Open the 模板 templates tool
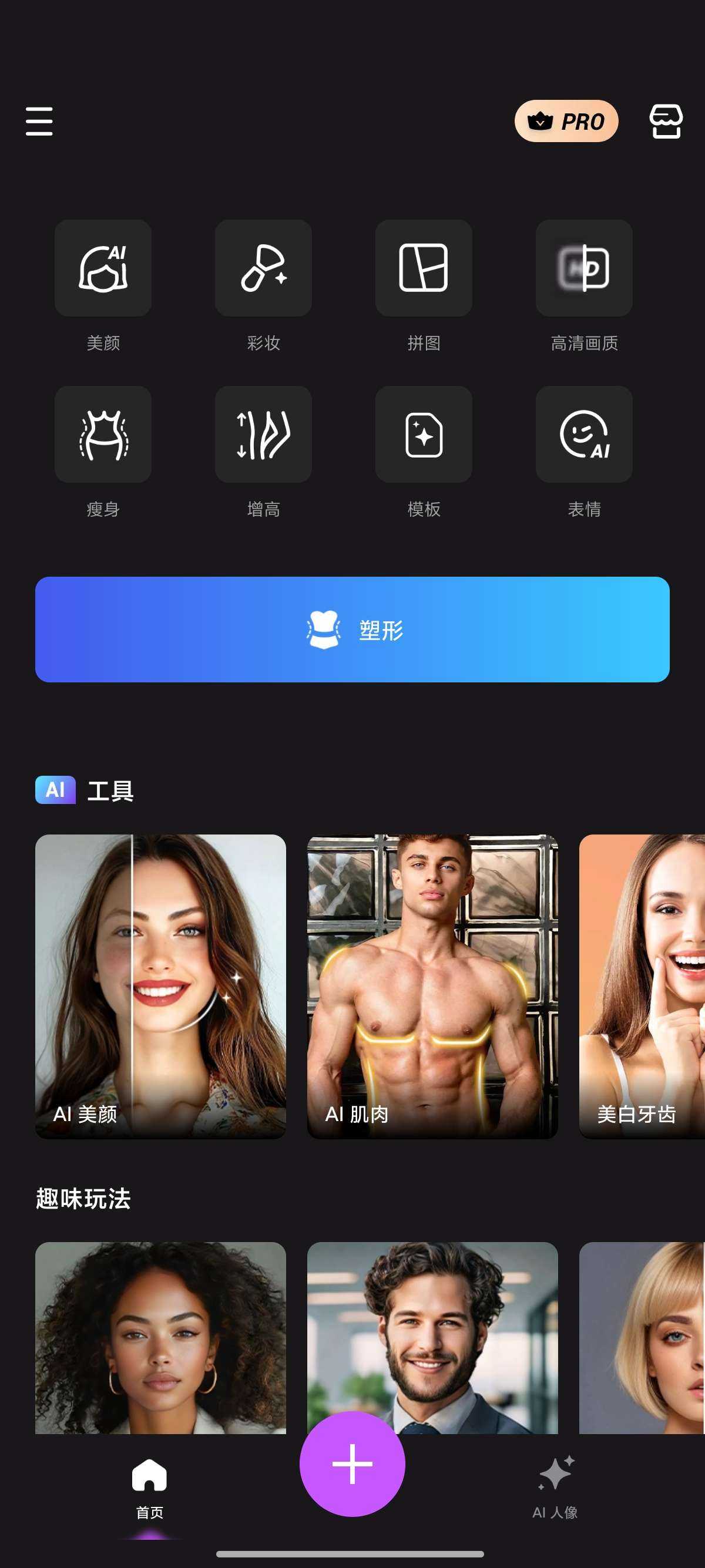705x1568 pixels. pos(423,435)
